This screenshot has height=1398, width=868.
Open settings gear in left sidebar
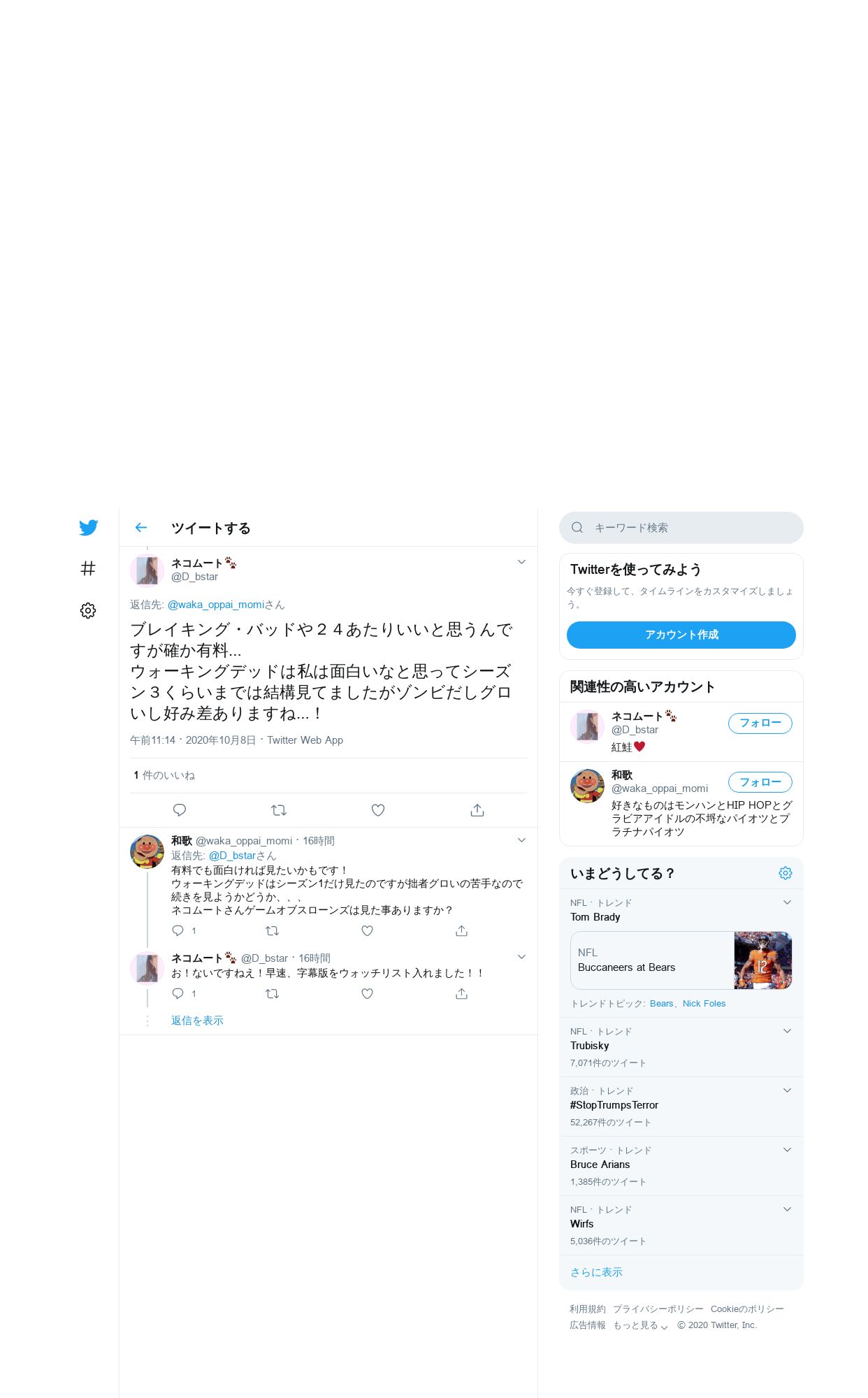88,610
